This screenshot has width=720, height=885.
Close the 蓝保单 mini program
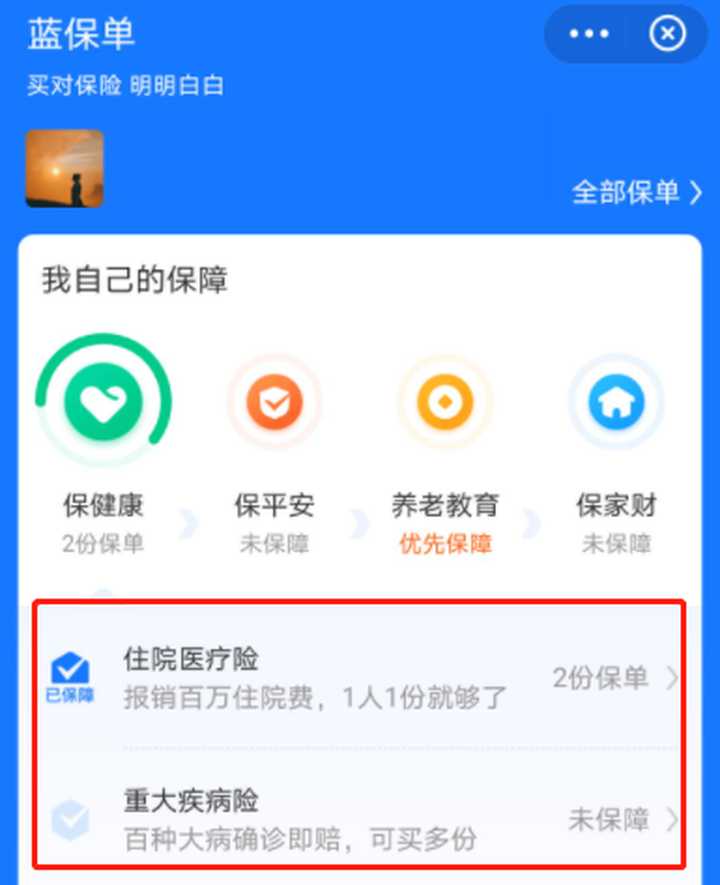[667, 34]
